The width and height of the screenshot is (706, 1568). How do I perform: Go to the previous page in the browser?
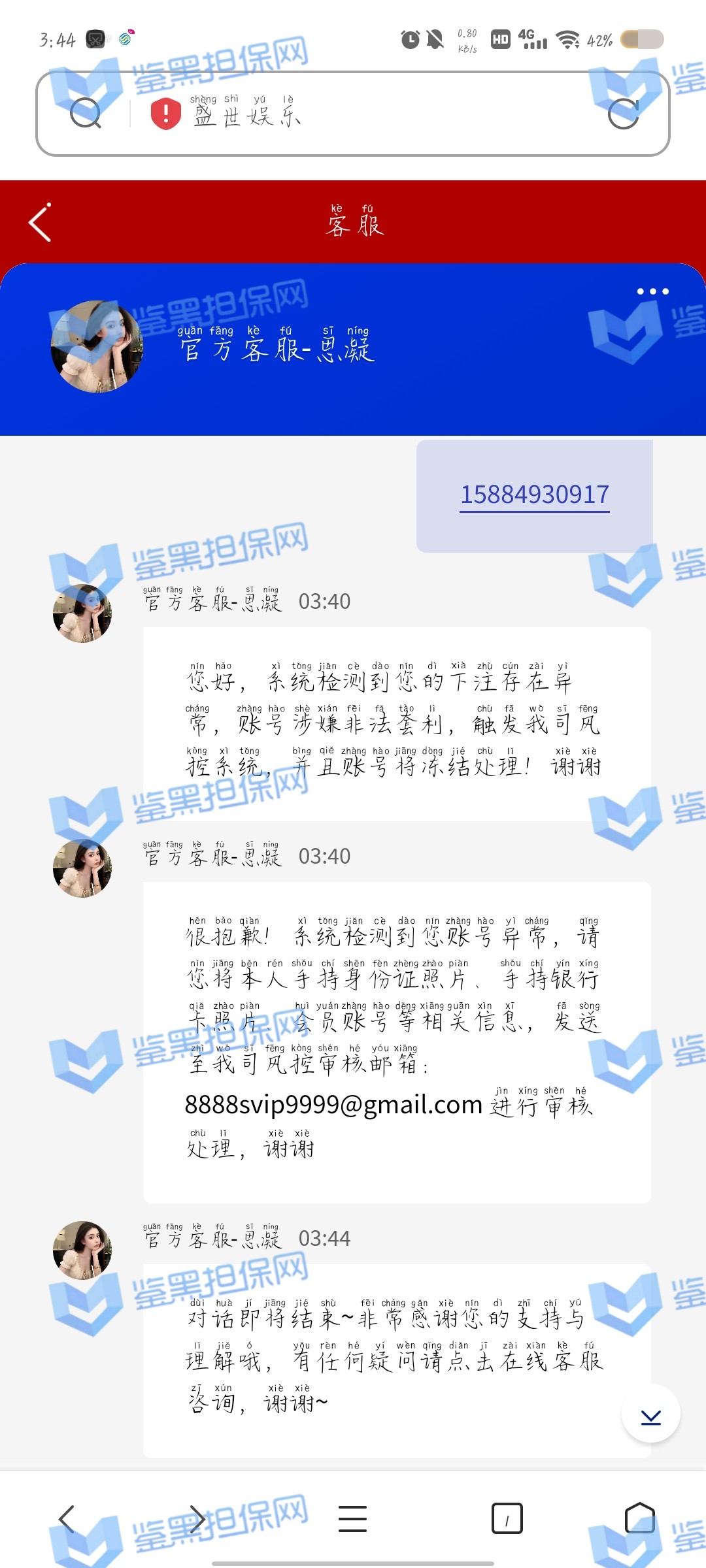coord(67,1518)
